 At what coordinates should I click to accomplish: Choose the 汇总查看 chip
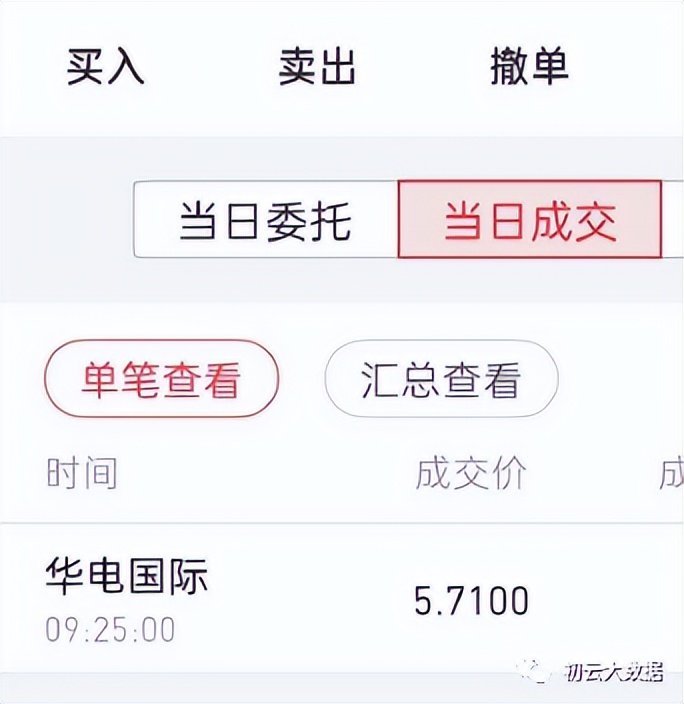point(441,379)
